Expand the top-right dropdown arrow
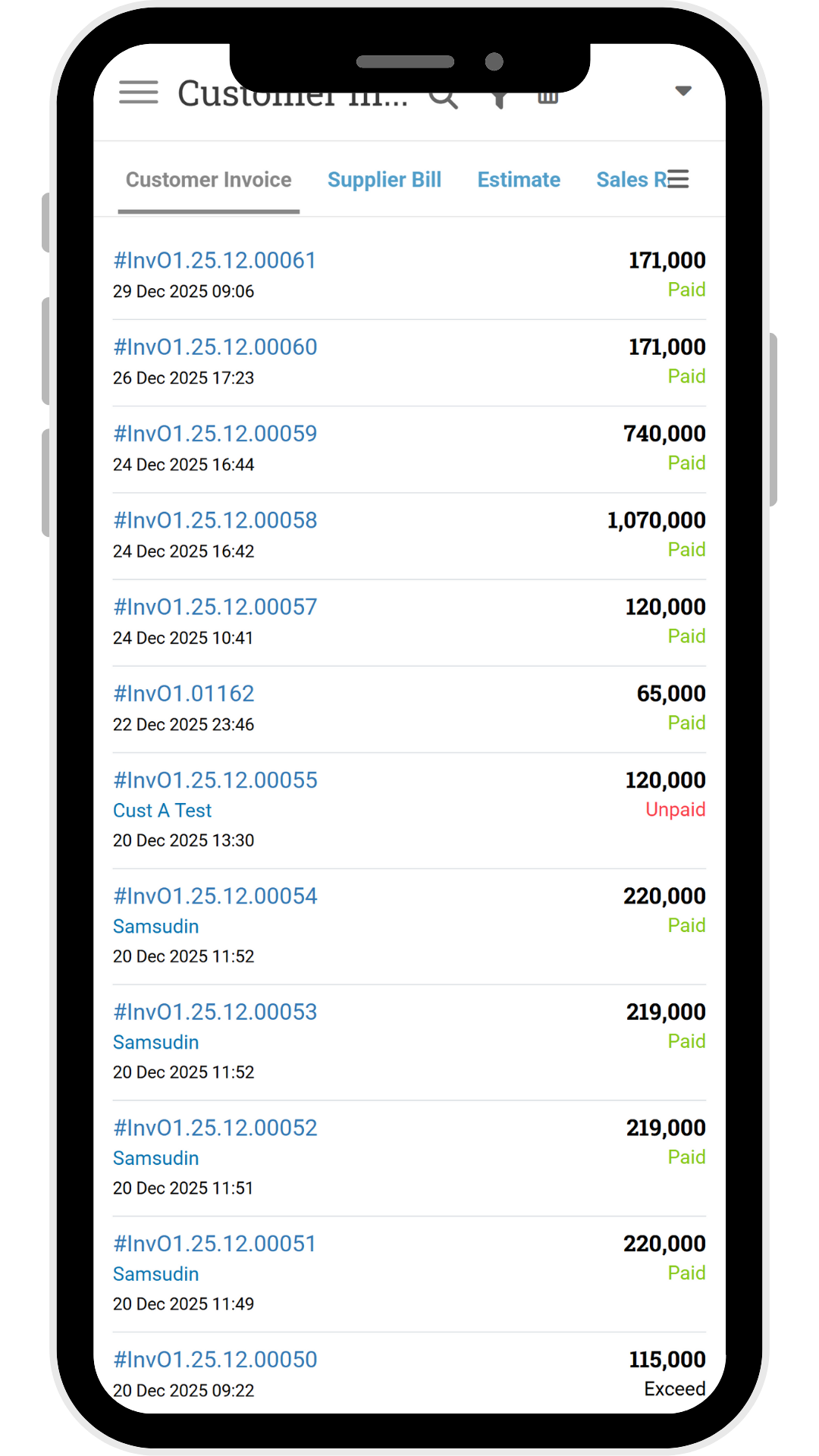Viewport: 819px width, 1456px height. [682, 91]
